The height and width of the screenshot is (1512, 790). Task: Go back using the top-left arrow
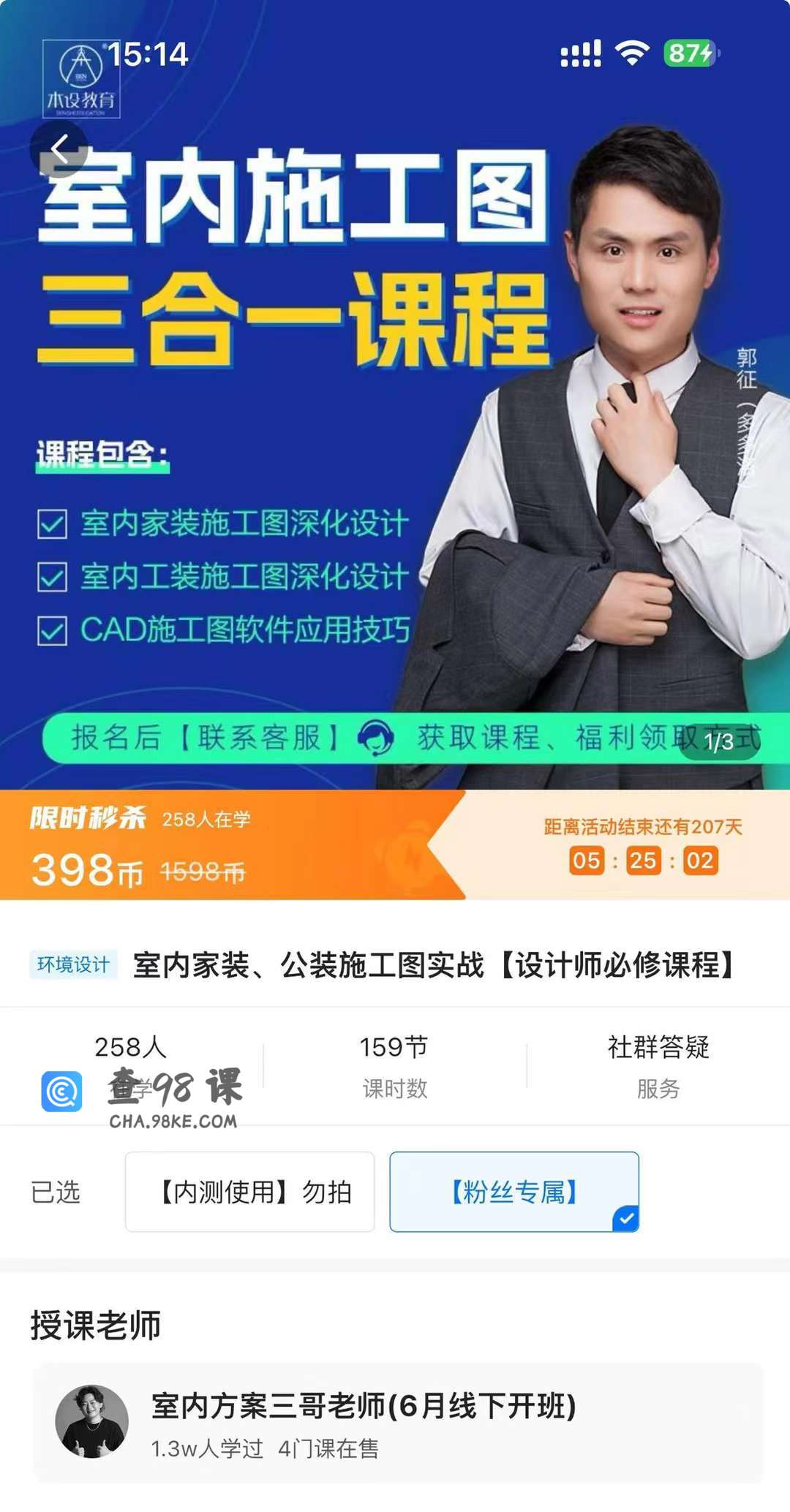pyautogui.click(x=59, y=149)
